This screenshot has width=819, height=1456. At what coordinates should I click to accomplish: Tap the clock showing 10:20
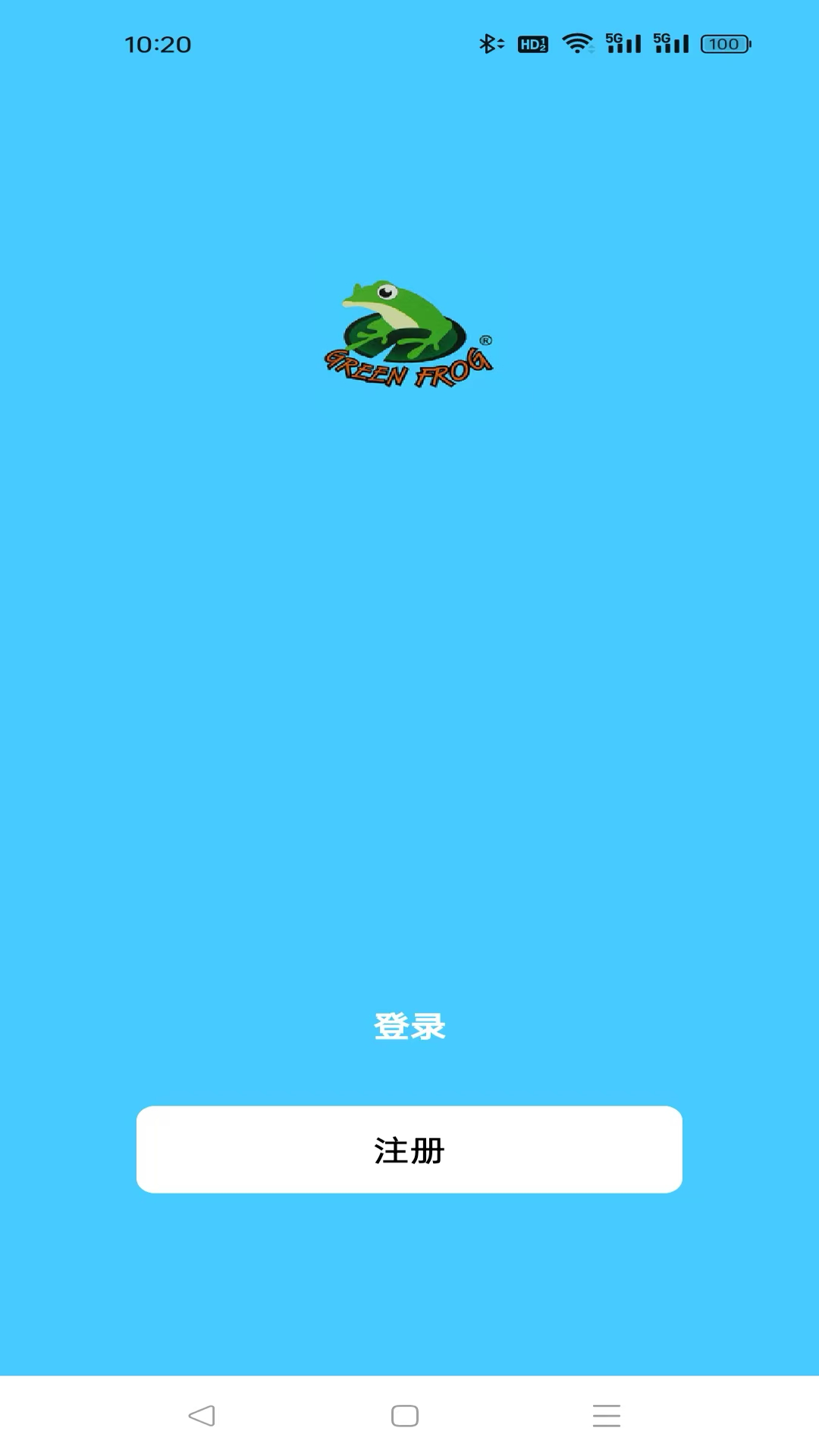click(159, 45)
